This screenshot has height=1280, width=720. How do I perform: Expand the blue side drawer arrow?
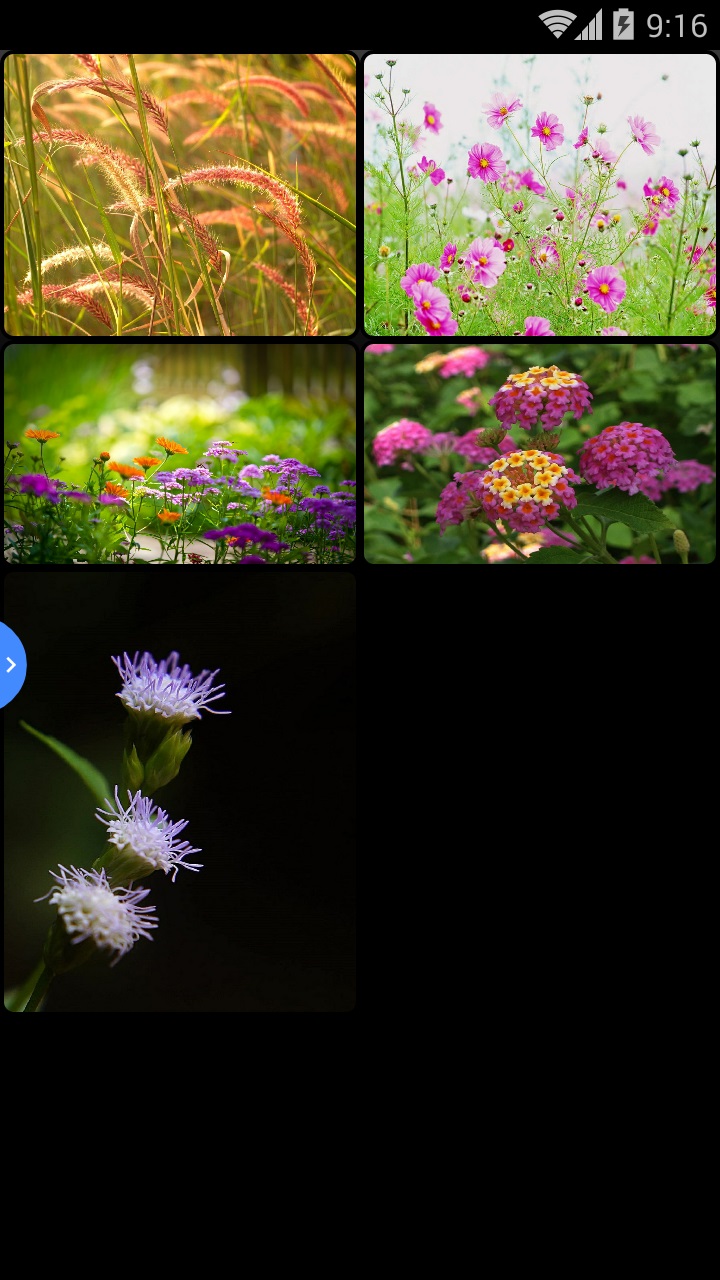(x=11, y=665)
